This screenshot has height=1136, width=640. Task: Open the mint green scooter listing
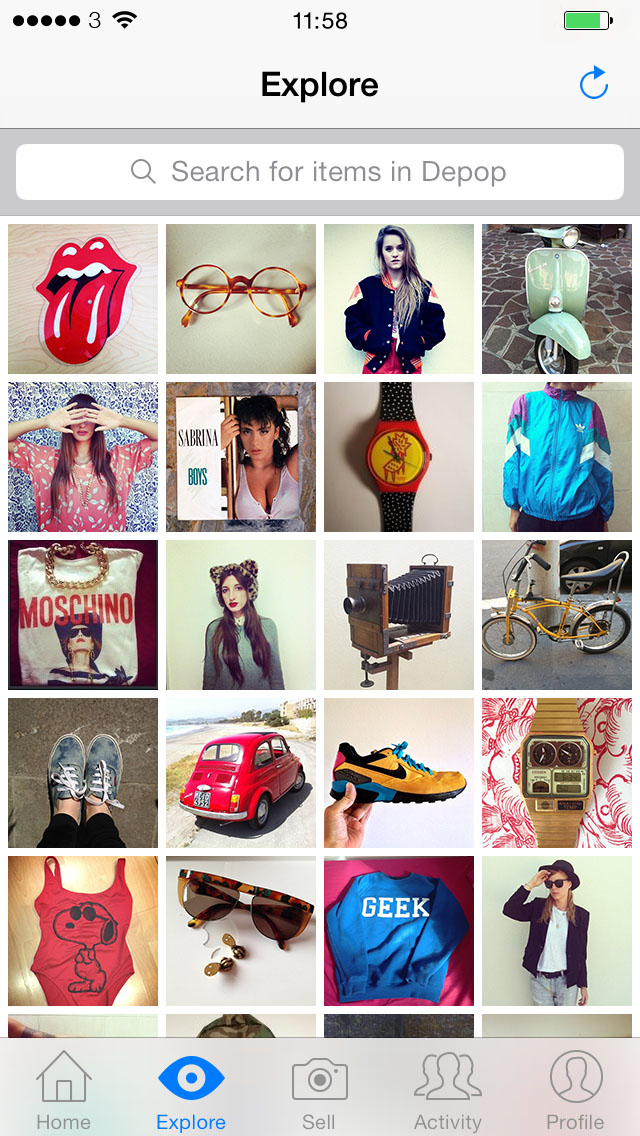[x=557, y=299]
